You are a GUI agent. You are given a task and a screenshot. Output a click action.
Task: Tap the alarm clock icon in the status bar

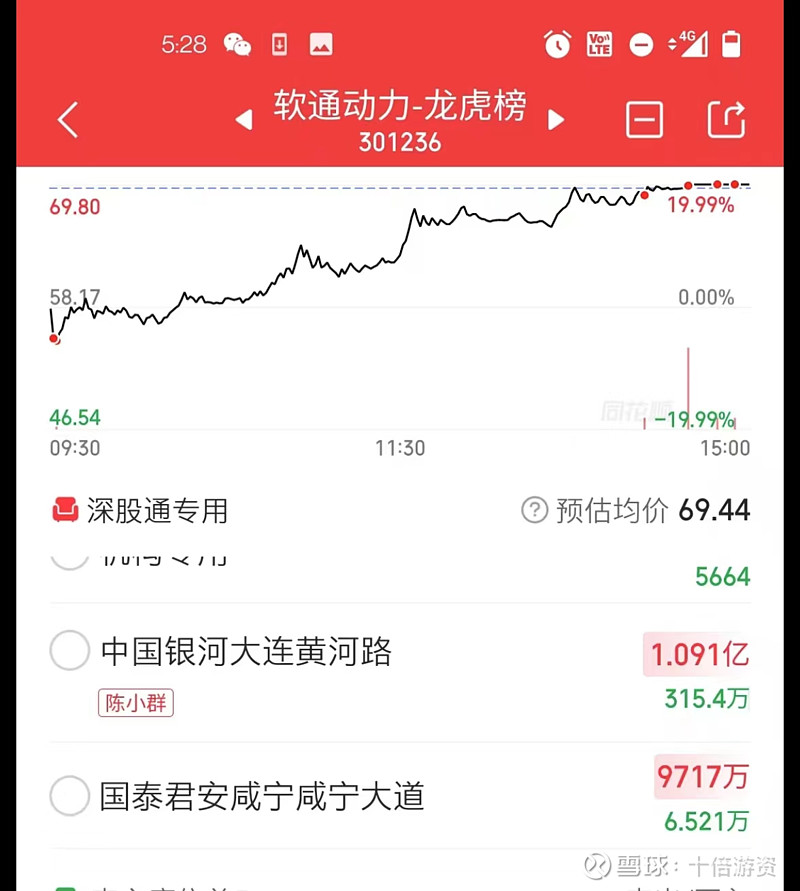pos(556,44)
